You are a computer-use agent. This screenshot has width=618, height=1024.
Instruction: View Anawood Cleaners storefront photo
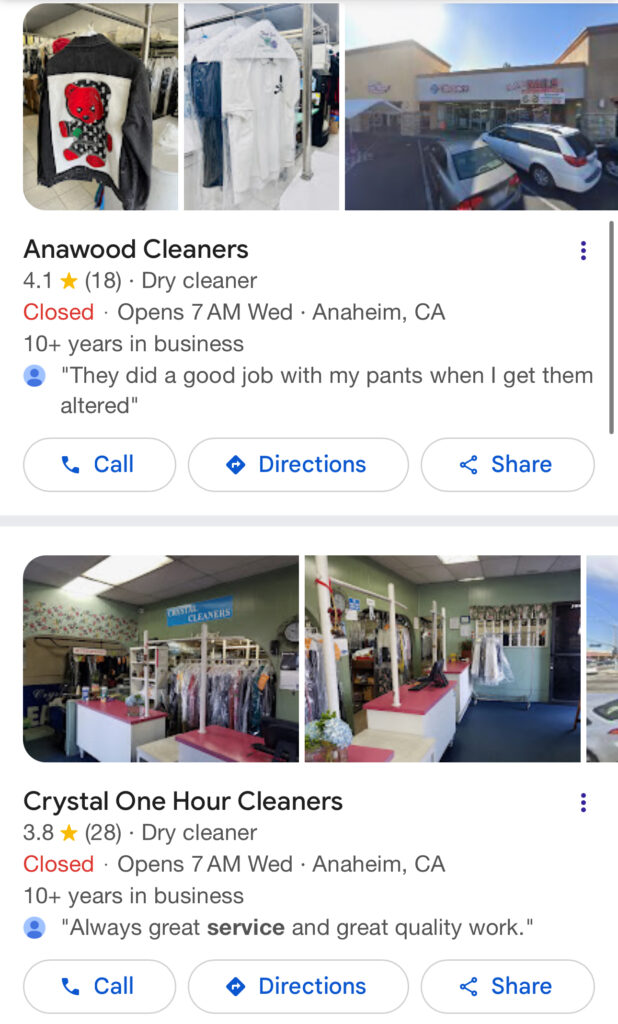click(481, 106)
